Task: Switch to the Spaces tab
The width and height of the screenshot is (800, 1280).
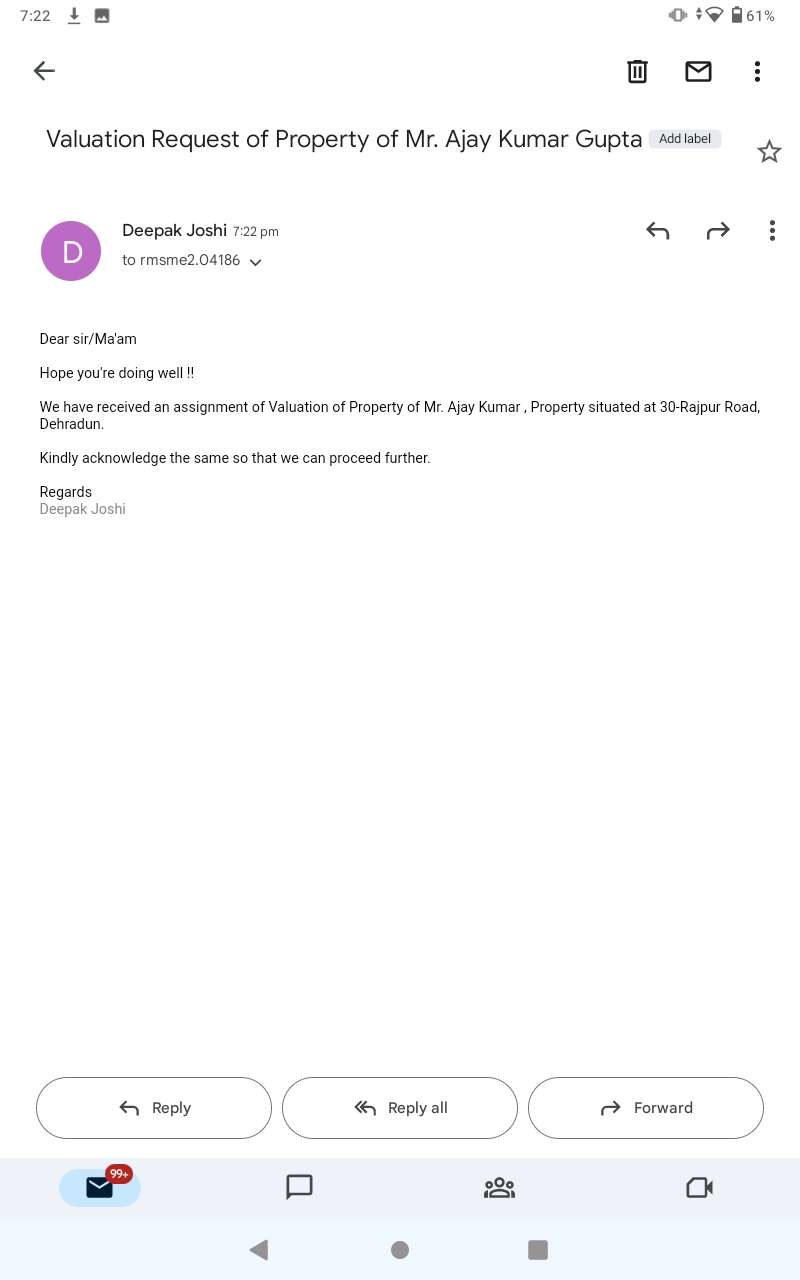Action: point(499,1187)
